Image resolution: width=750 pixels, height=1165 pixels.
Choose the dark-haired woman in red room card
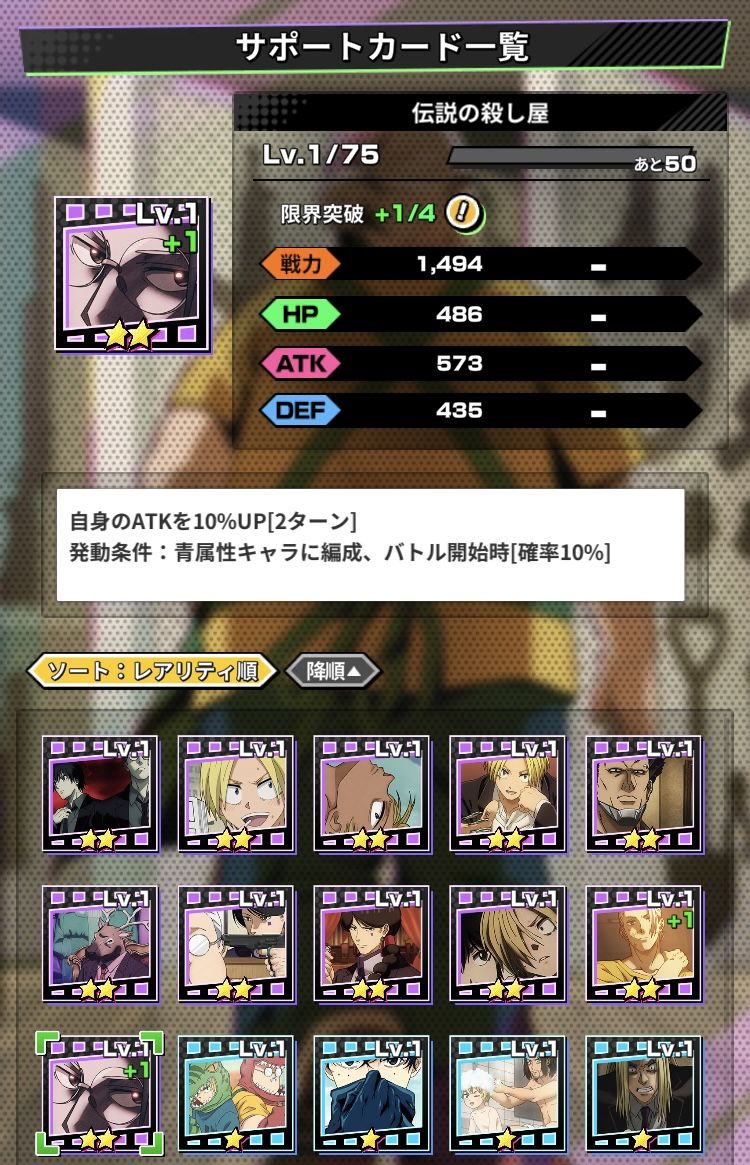tap(371, 944)
